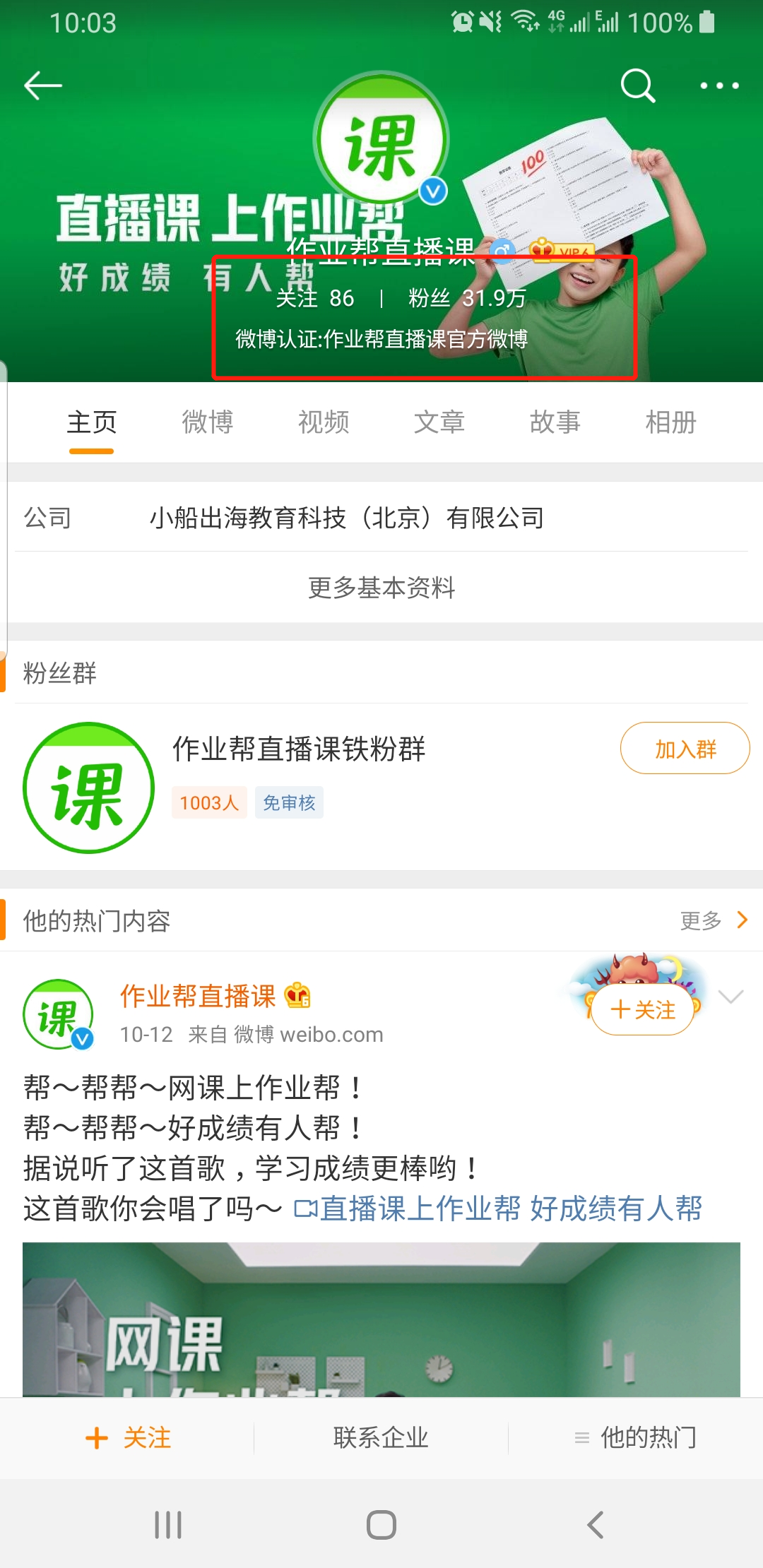Open 更多 hot content
This screenshot has height=1568, width=763.
coord(714,920)
